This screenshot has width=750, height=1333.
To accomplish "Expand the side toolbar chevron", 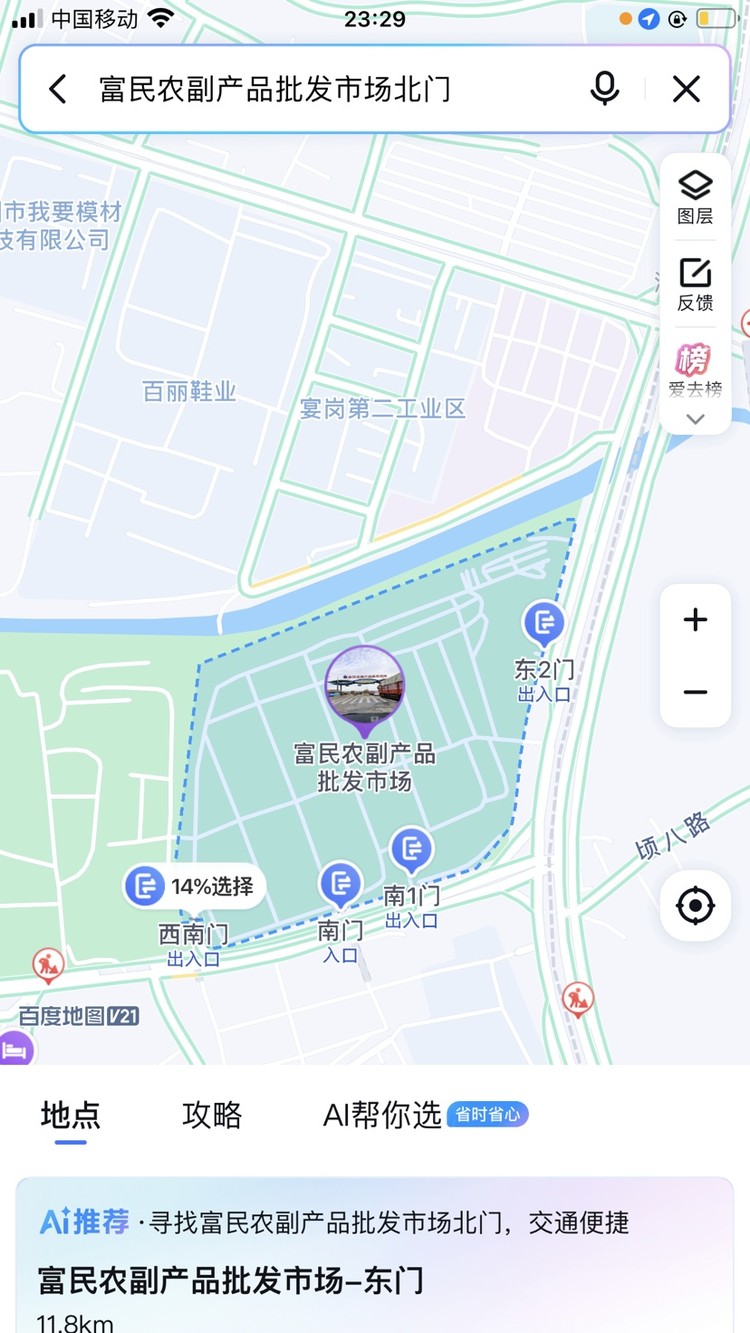I will (x=695, y=419).
